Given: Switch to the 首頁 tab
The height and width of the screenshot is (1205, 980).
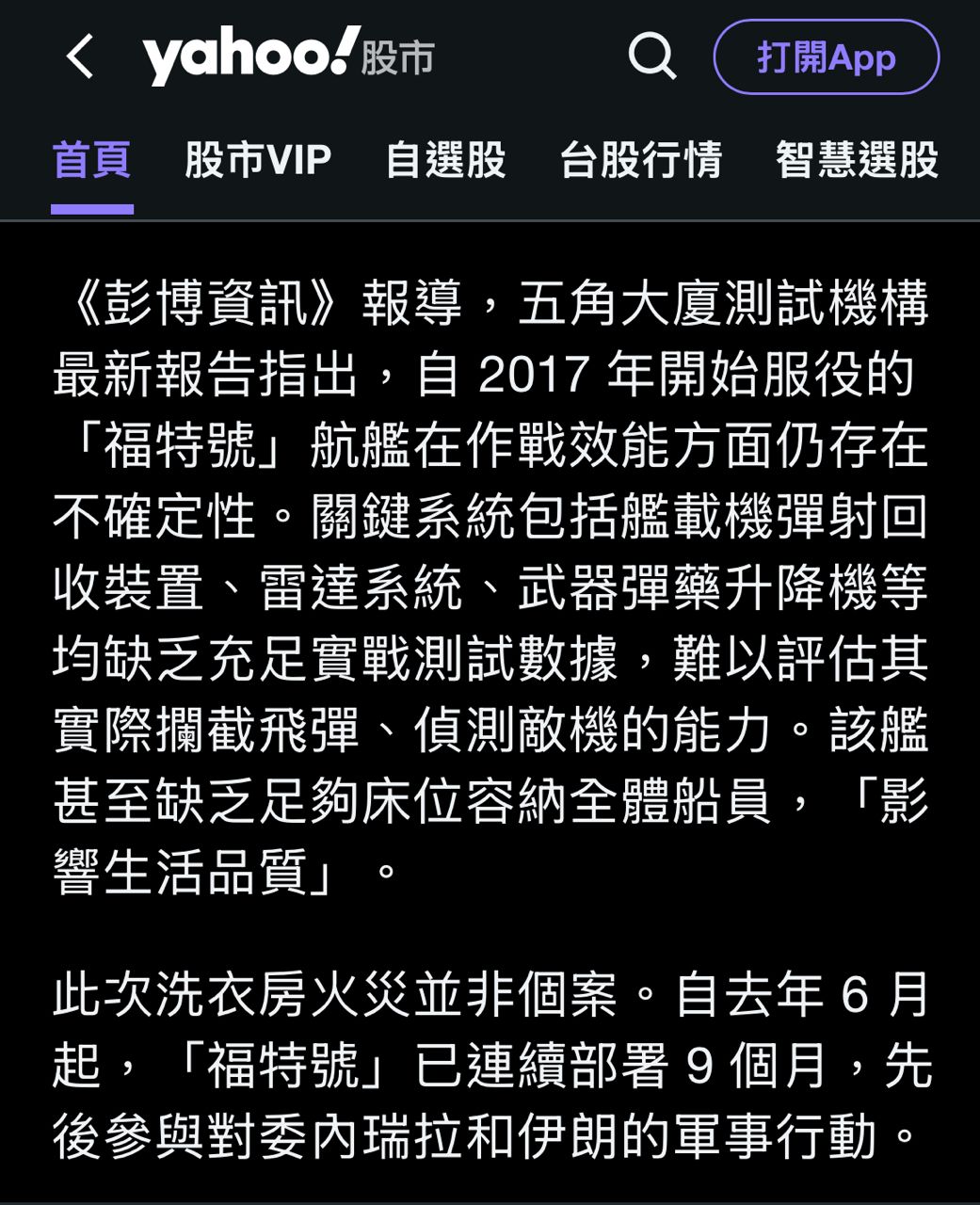Looking at the screenshot, I should 91,160.
